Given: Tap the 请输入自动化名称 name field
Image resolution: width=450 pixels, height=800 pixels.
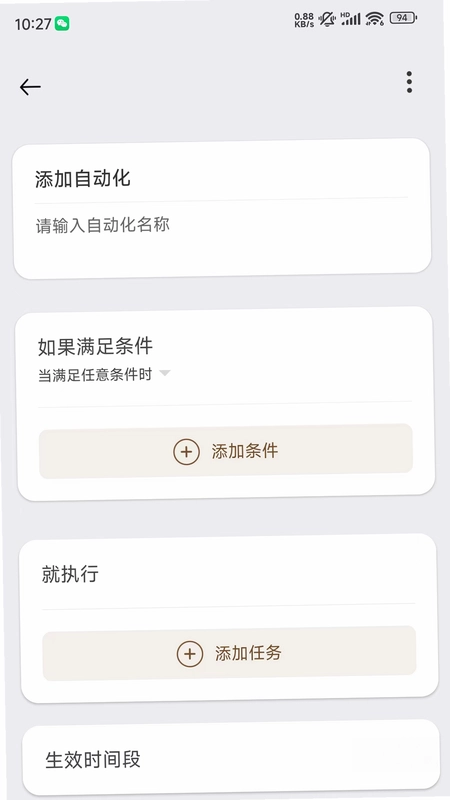Looking at the screenshot, I should [222, 225].
